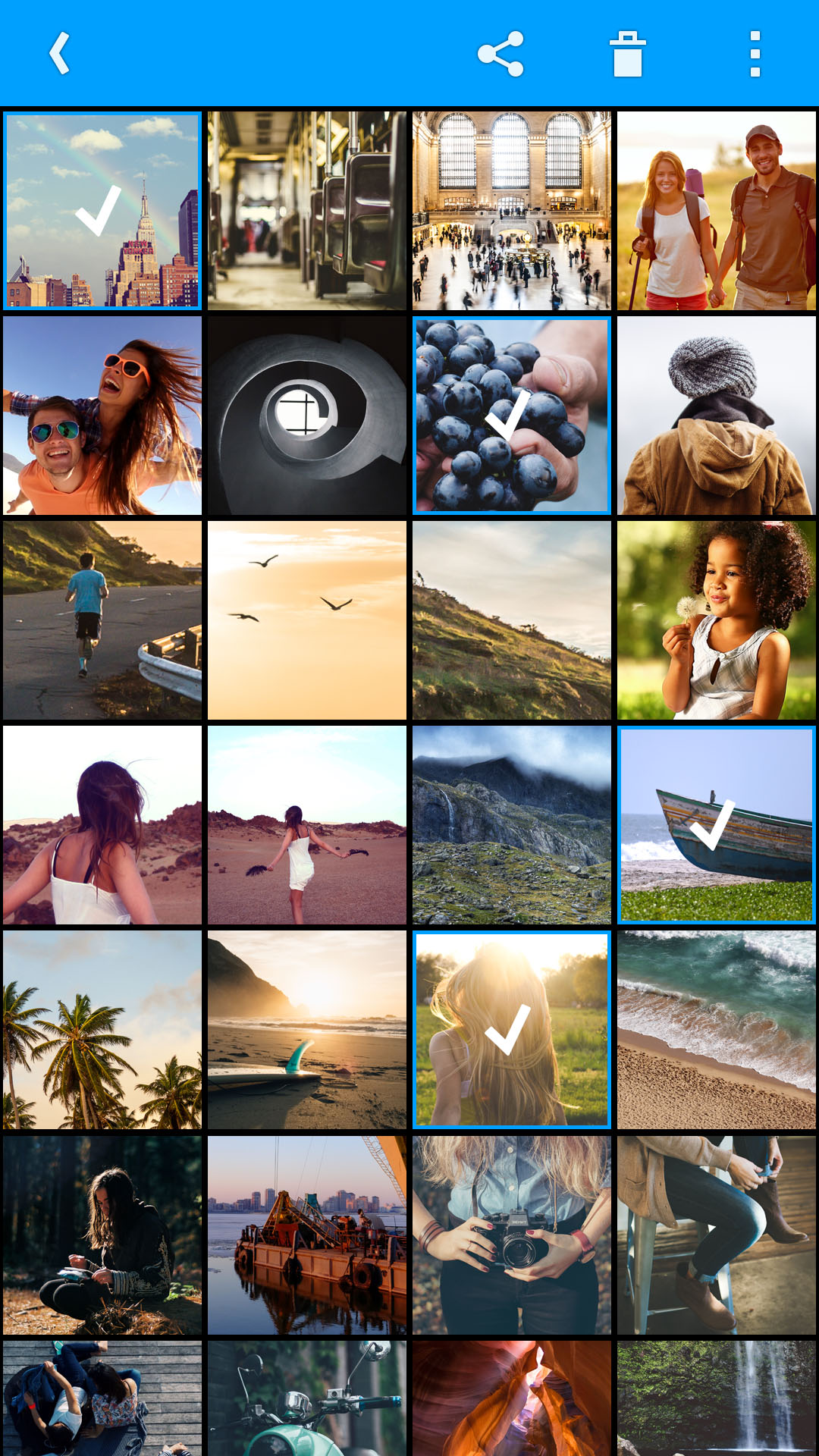Select the train interior photo
Viewport: 819px width, 1456px height.
coord(307,211)
